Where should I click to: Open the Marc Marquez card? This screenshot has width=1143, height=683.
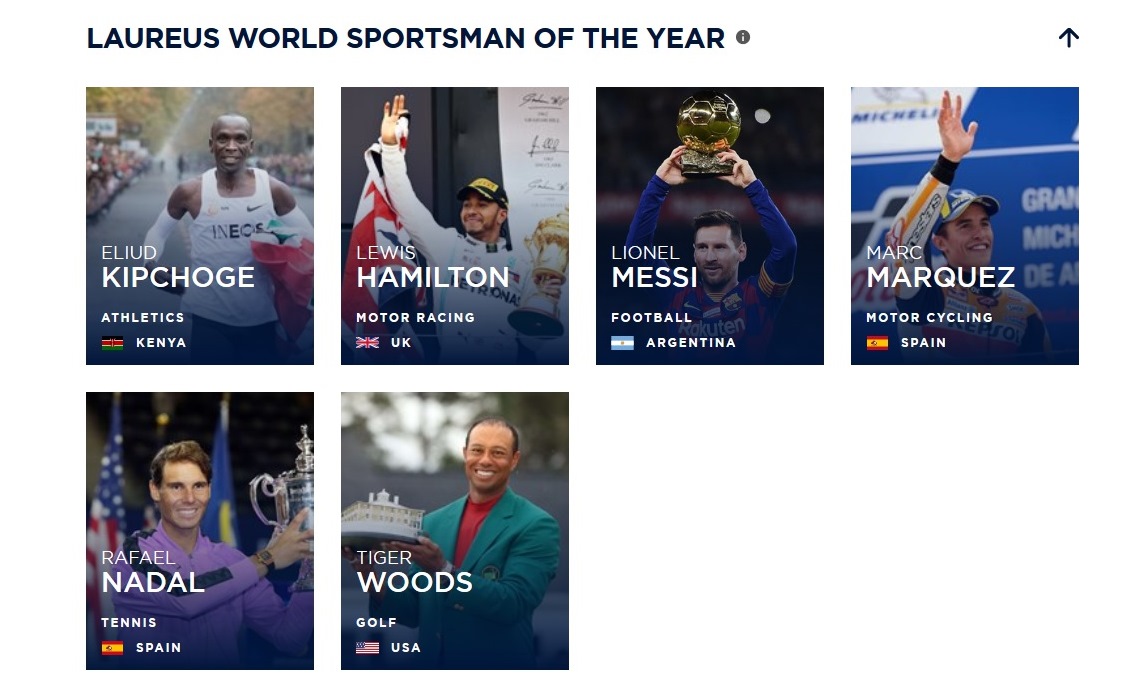965,226
